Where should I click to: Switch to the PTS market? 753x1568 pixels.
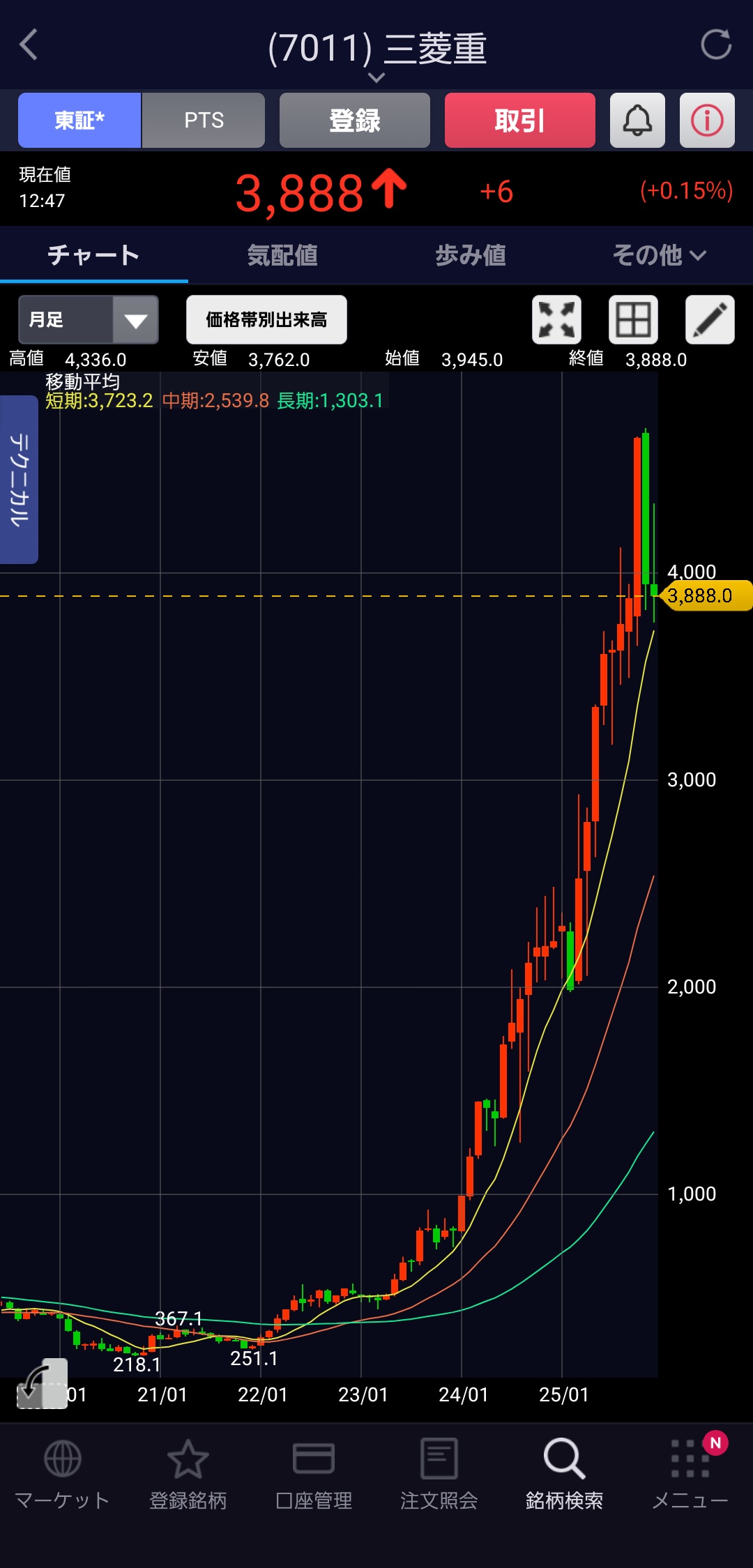204,120
